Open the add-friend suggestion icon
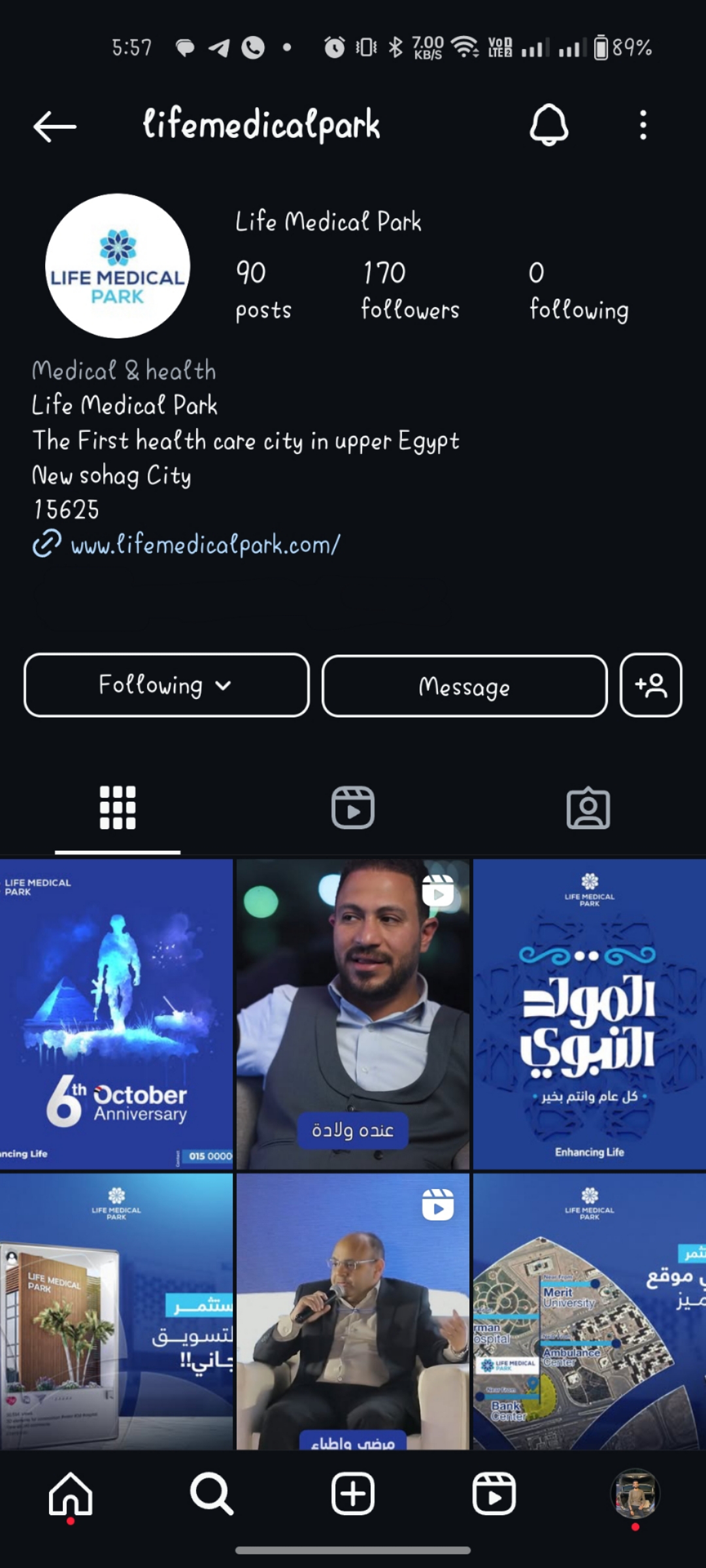Screen dimensions: 706x1568 (x=651, y=686)
